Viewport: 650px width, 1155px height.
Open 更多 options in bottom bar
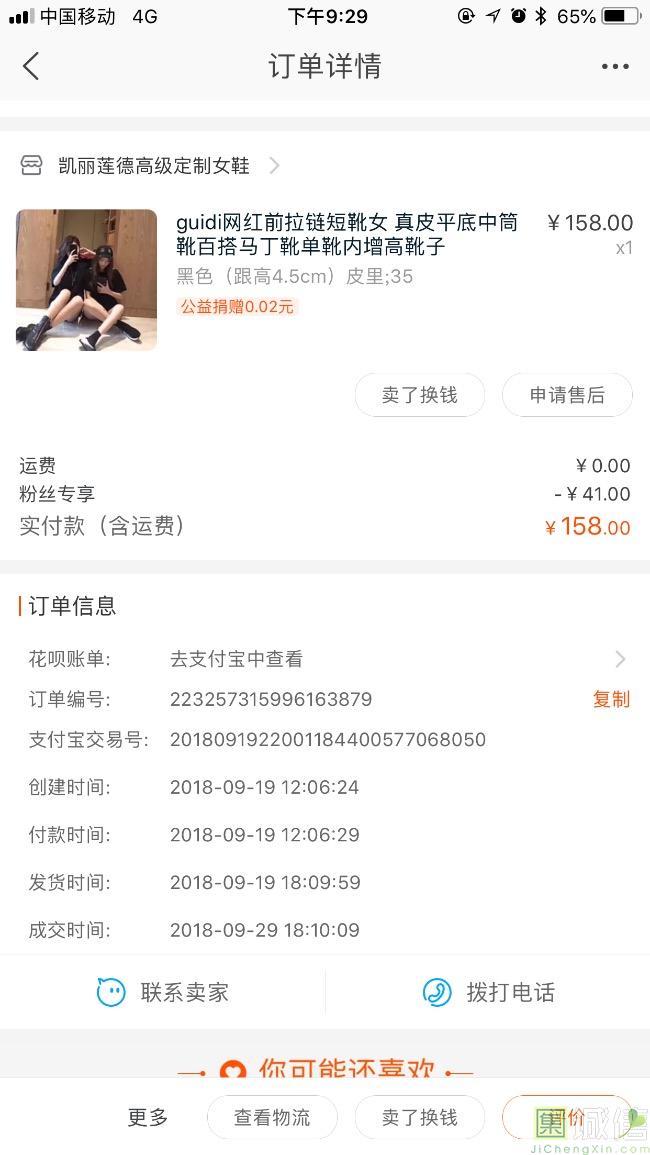[148, 1117]
